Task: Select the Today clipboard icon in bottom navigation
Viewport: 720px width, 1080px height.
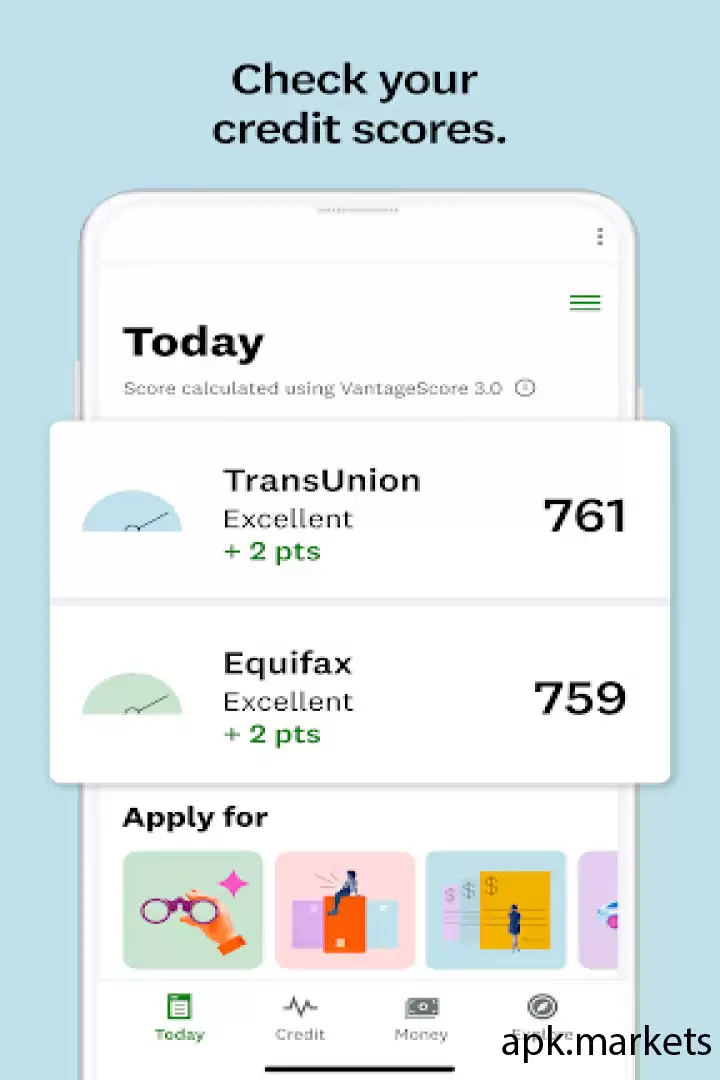Action: pos(179,1008)
